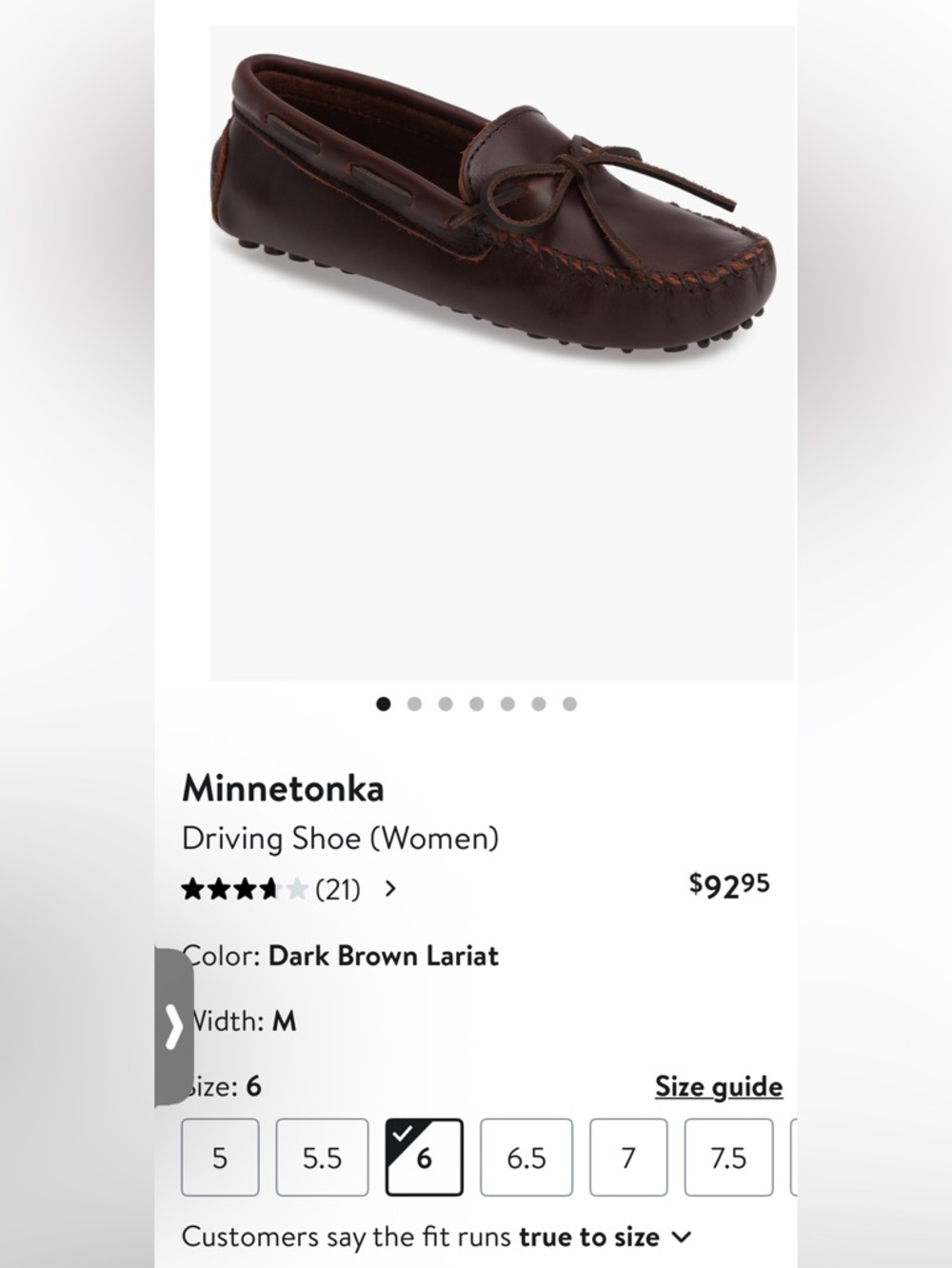Expand the true to size fit details

(x=680, y=1237)
